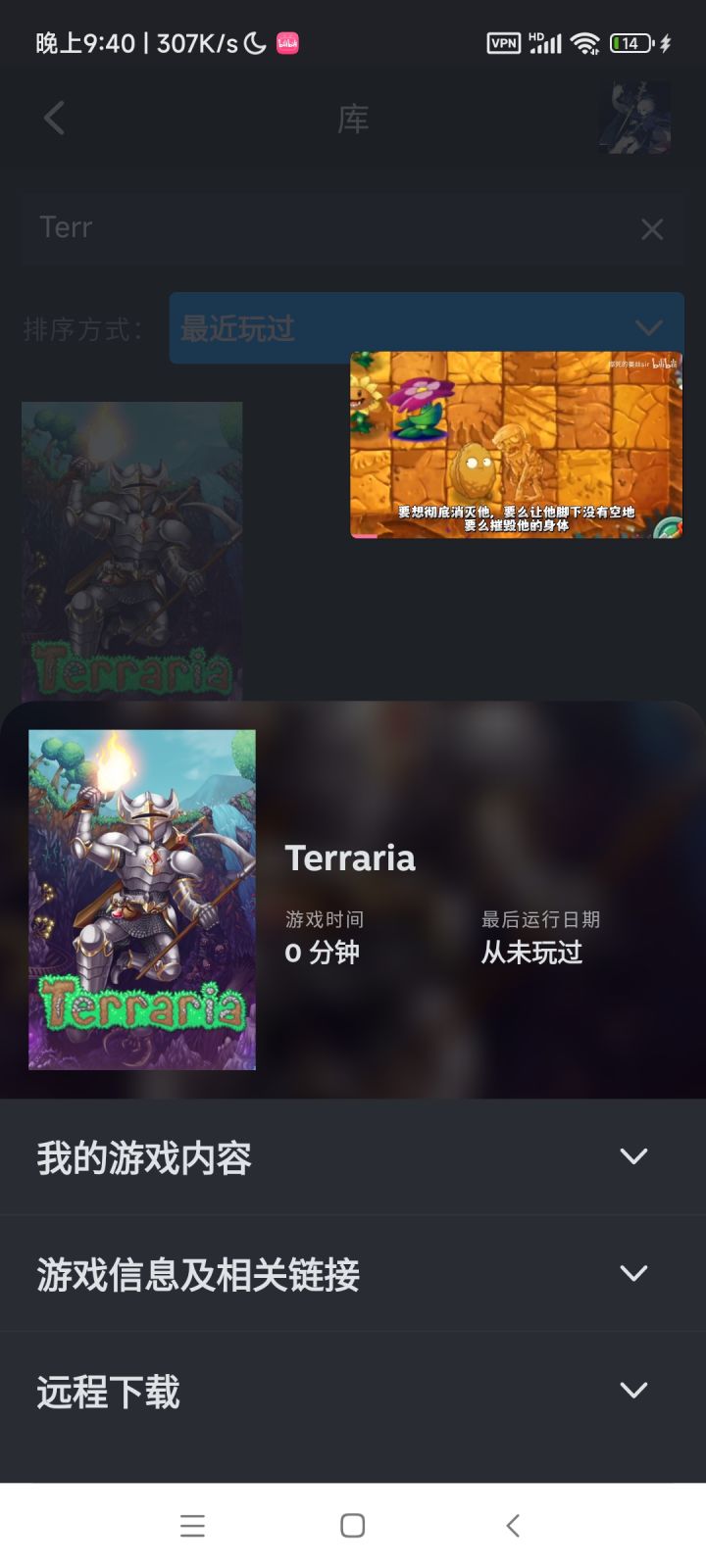This screenshot has height=1568, width=706.
Task: Tap the Wi-Fi icon in the status bar
Action: tap(587, 43)
